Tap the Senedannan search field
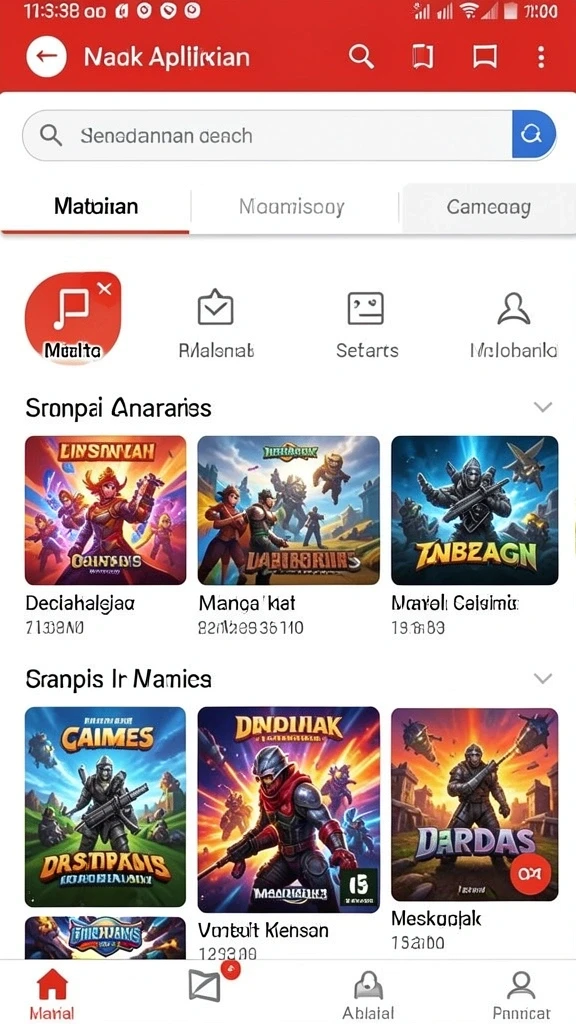576x1024 pixels. pyautogui.click(x=268, y=135)
